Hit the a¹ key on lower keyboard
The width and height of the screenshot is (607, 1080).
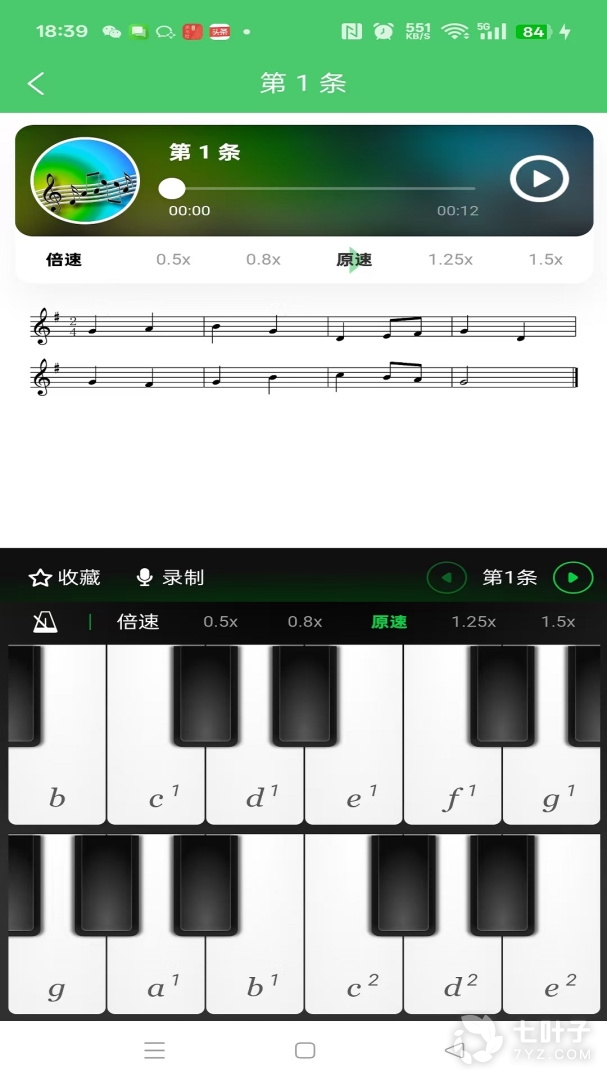156,985
